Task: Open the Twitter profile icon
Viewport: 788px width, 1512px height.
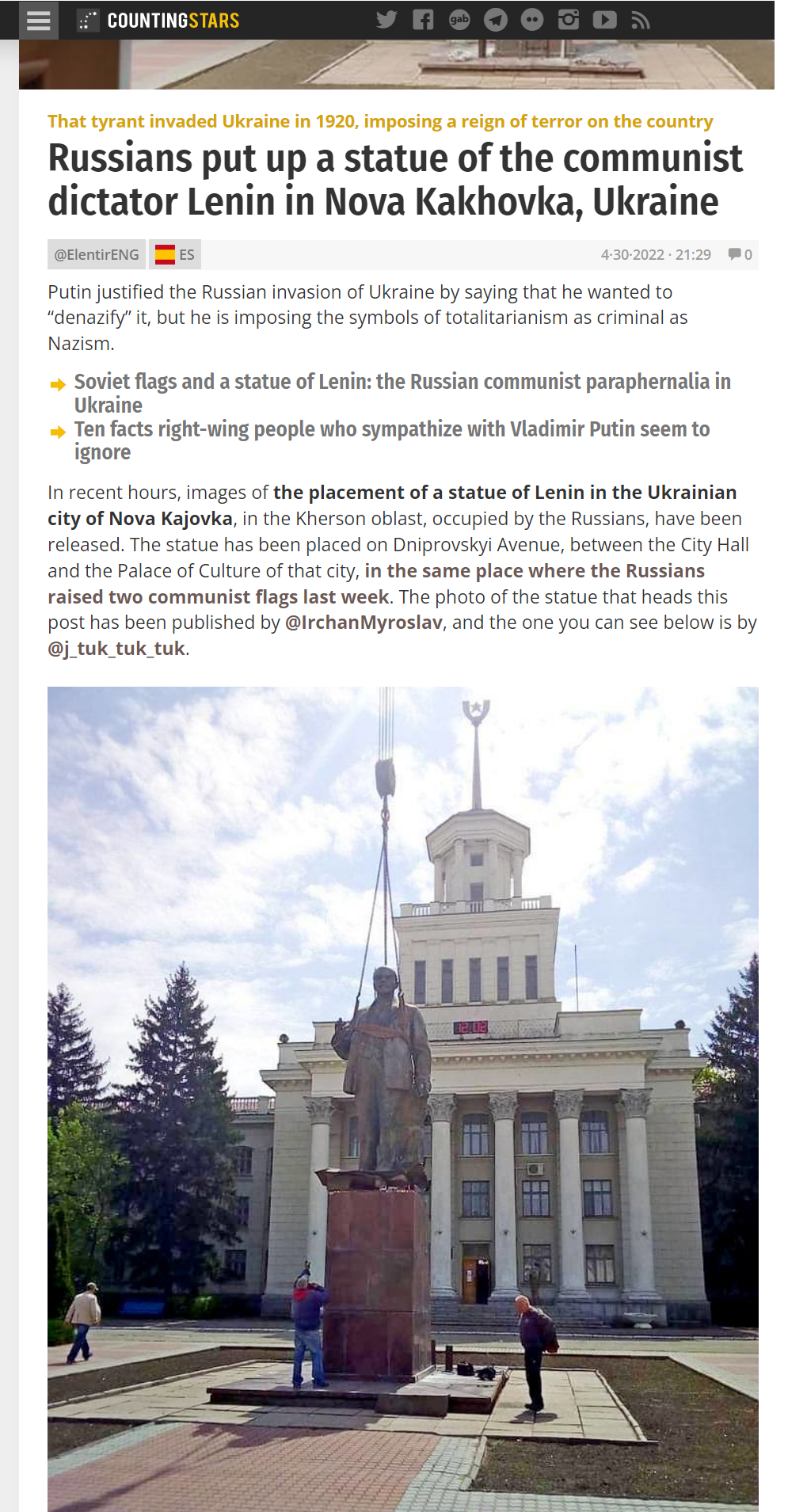Action: pyautogui.click(x=386, y=20)
